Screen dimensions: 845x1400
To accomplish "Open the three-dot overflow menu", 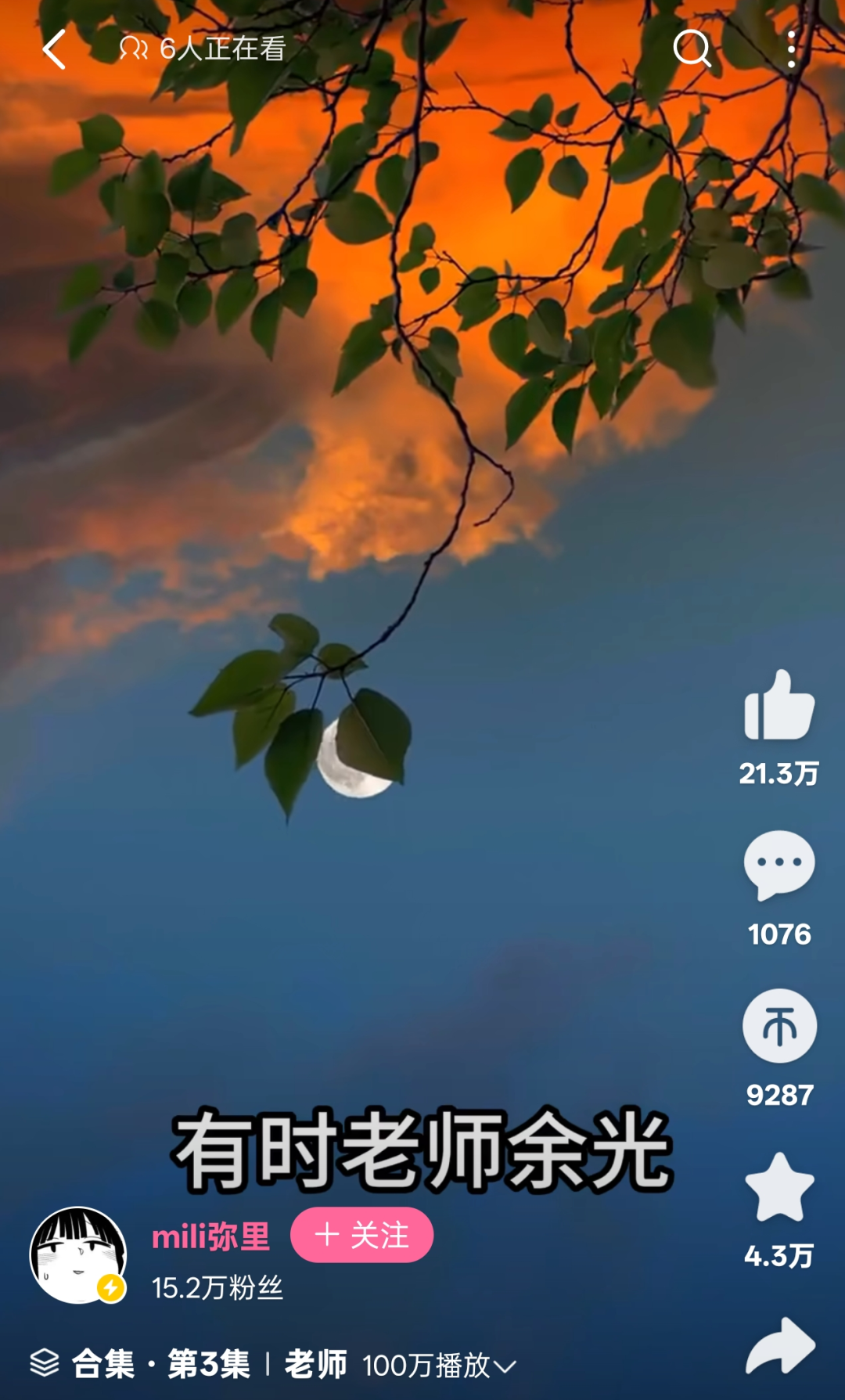I will tap(792, 49).
